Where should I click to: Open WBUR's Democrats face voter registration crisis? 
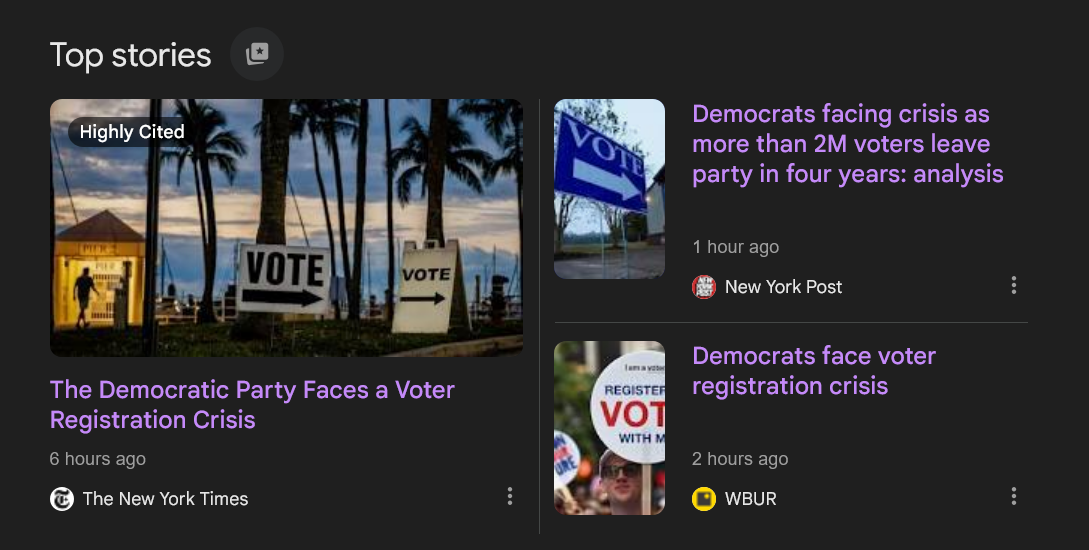813,371
